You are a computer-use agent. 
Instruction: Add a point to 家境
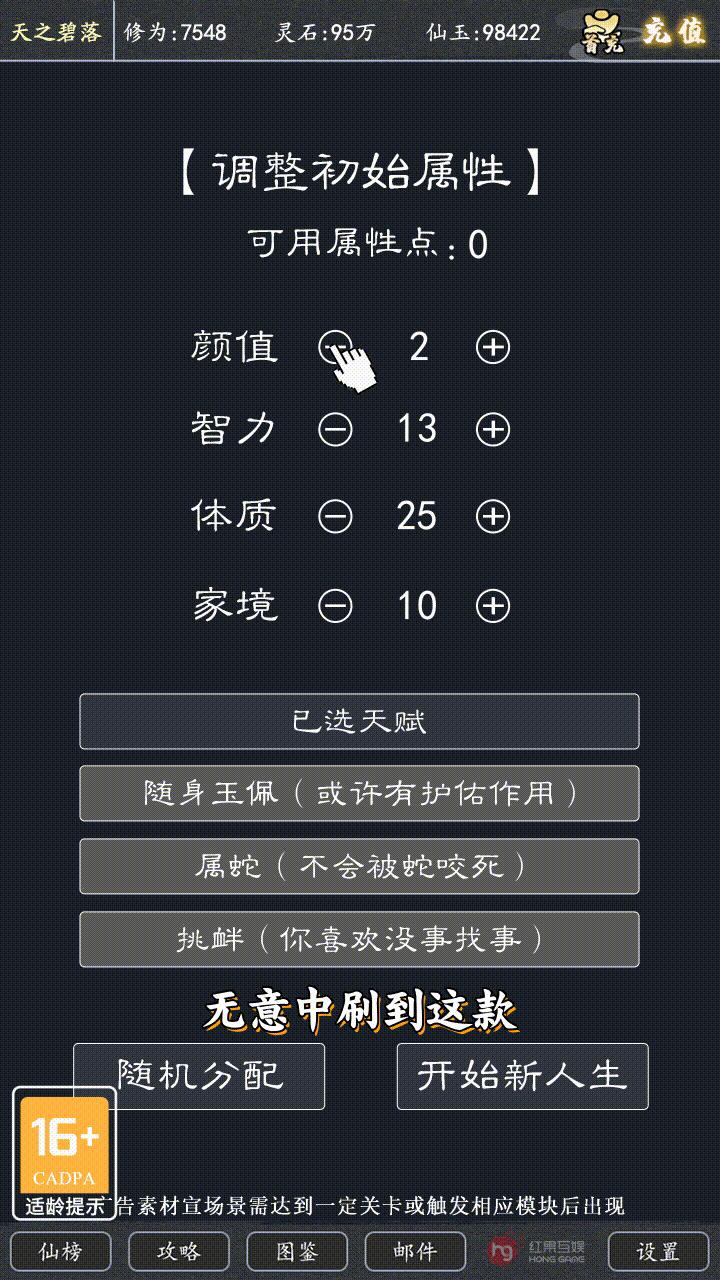(492, 605)
